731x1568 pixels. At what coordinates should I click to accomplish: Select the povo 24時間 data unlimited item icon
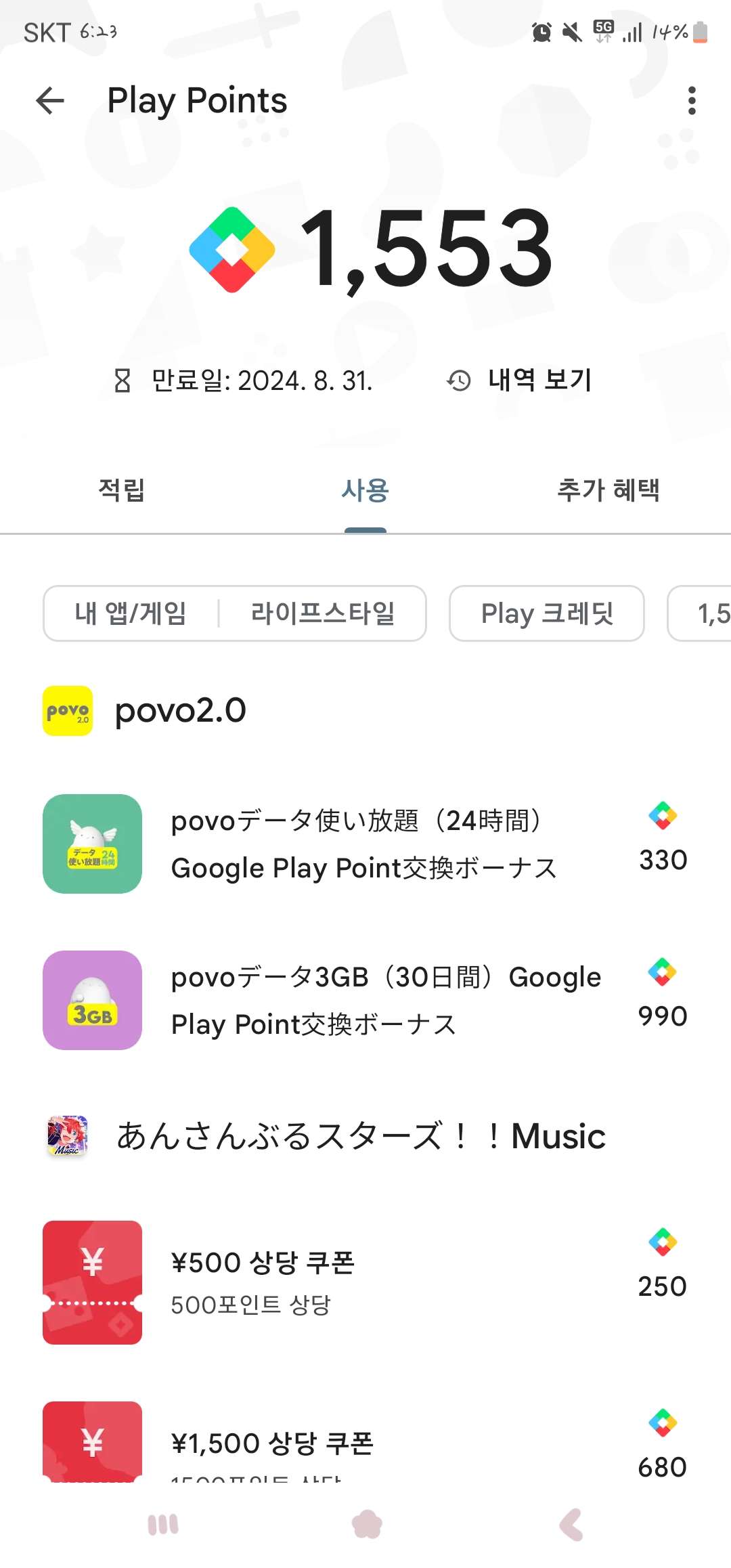point(91,844)
